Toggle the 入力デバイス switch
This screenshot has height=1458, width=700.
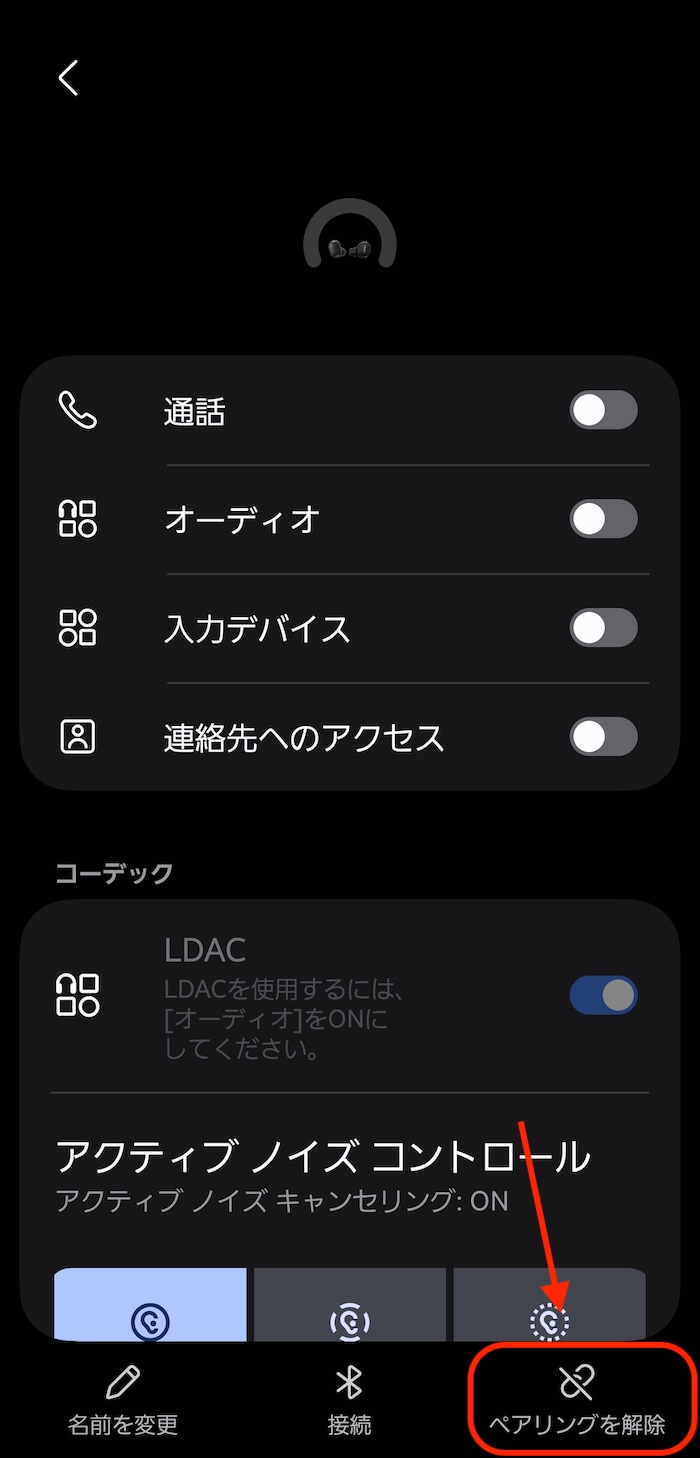[x=603, y=628]
